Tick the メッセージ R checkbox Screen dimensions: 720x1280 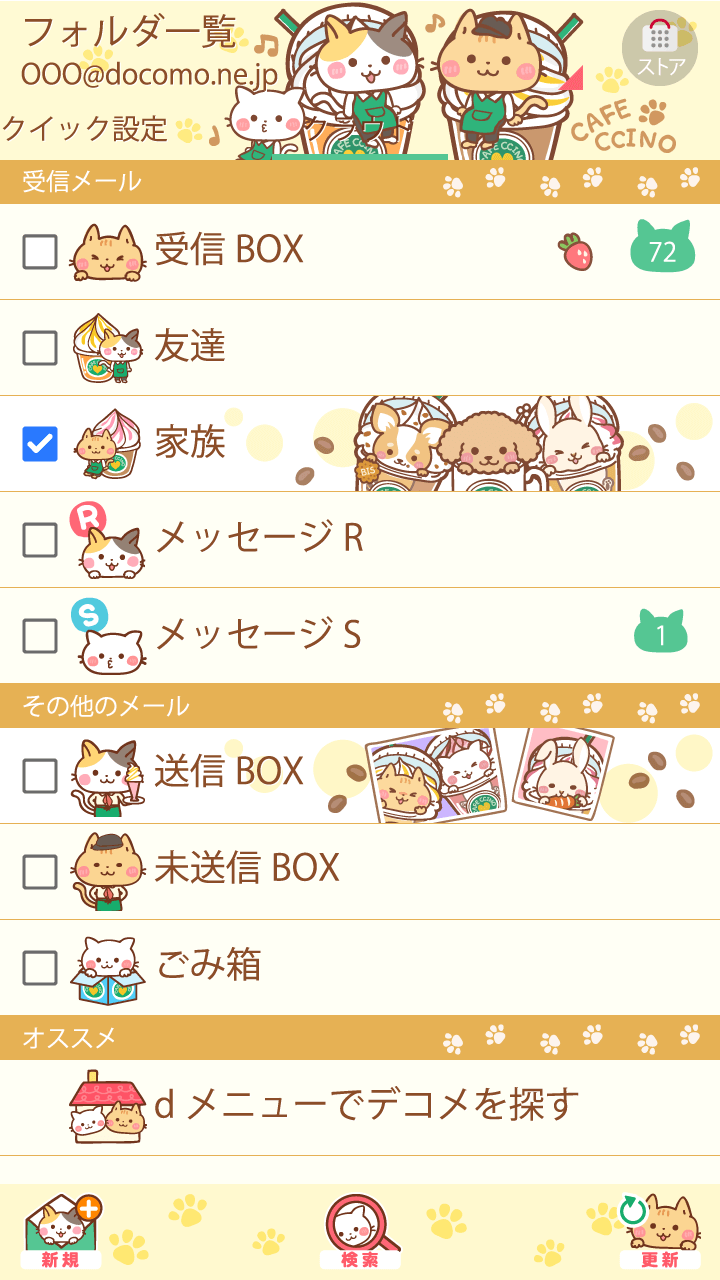point(40,540)
